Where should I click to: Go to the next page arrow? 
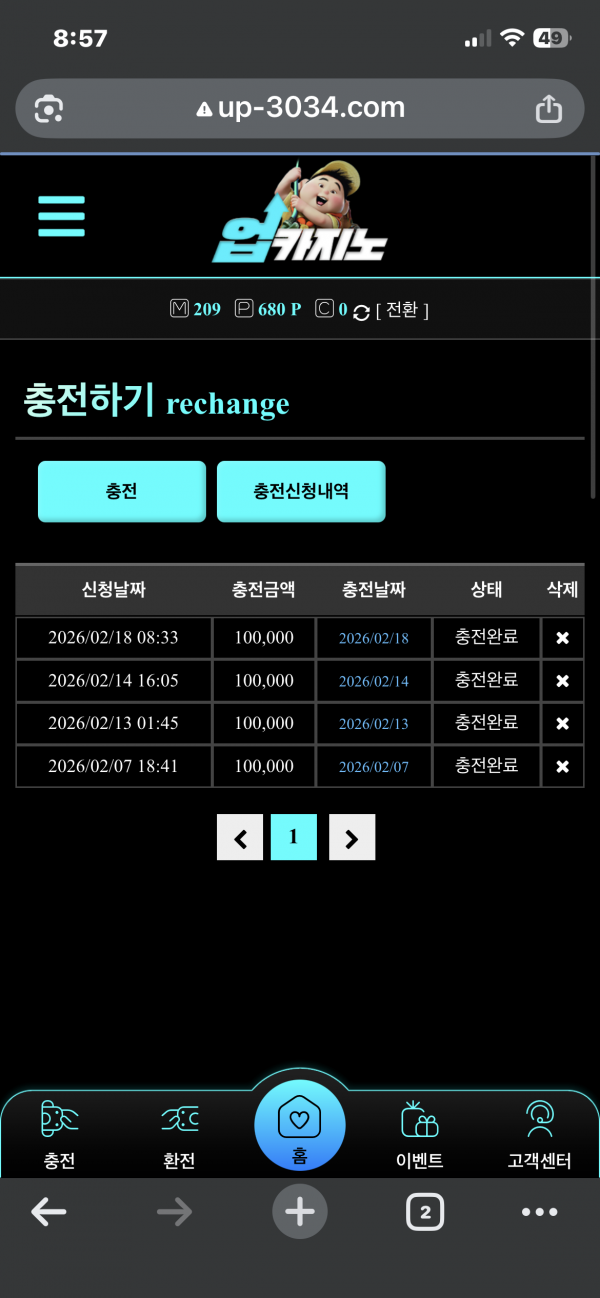point(351,838)
